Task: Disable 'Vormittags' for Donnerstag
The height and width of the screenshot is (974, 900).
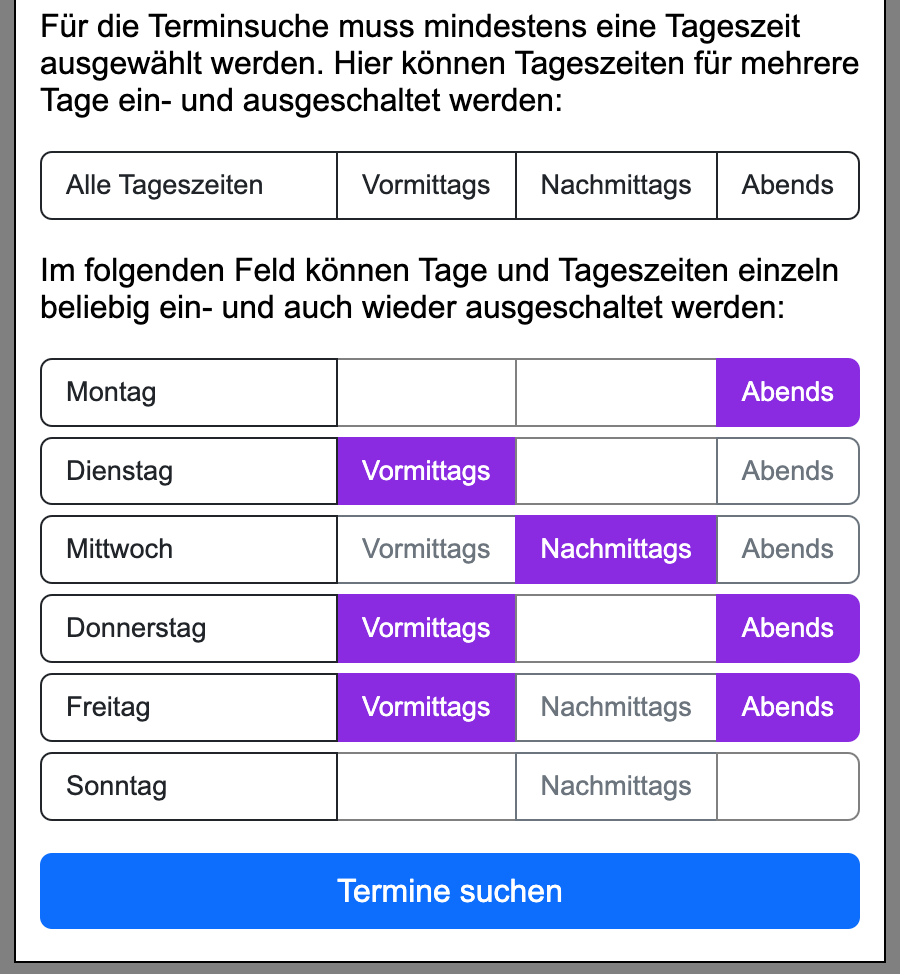Action: point(426,628)
